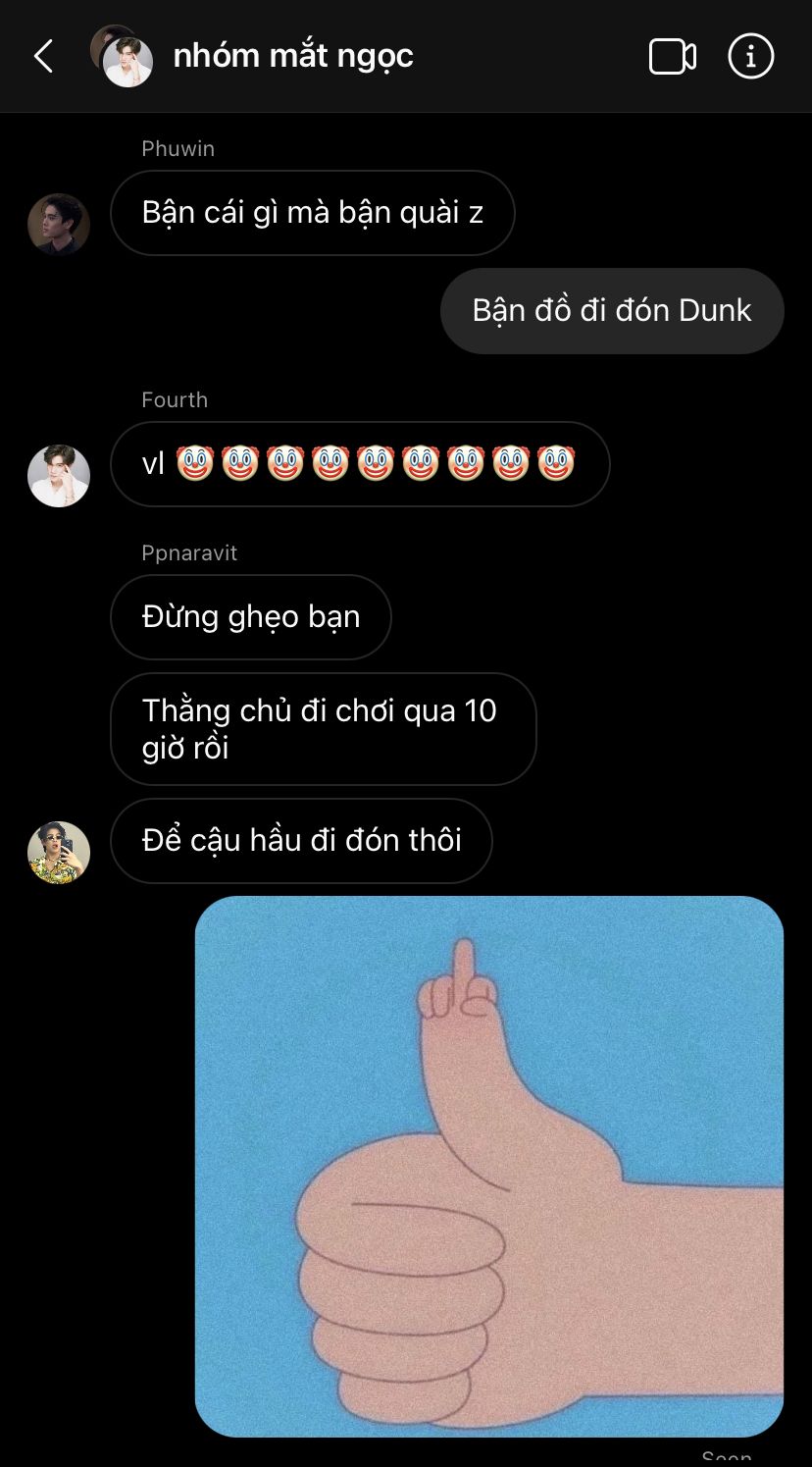Open the sent thumbs-up meme image
The width and height of the screenshot is (812, 1467).
(x=489, y=1166)
